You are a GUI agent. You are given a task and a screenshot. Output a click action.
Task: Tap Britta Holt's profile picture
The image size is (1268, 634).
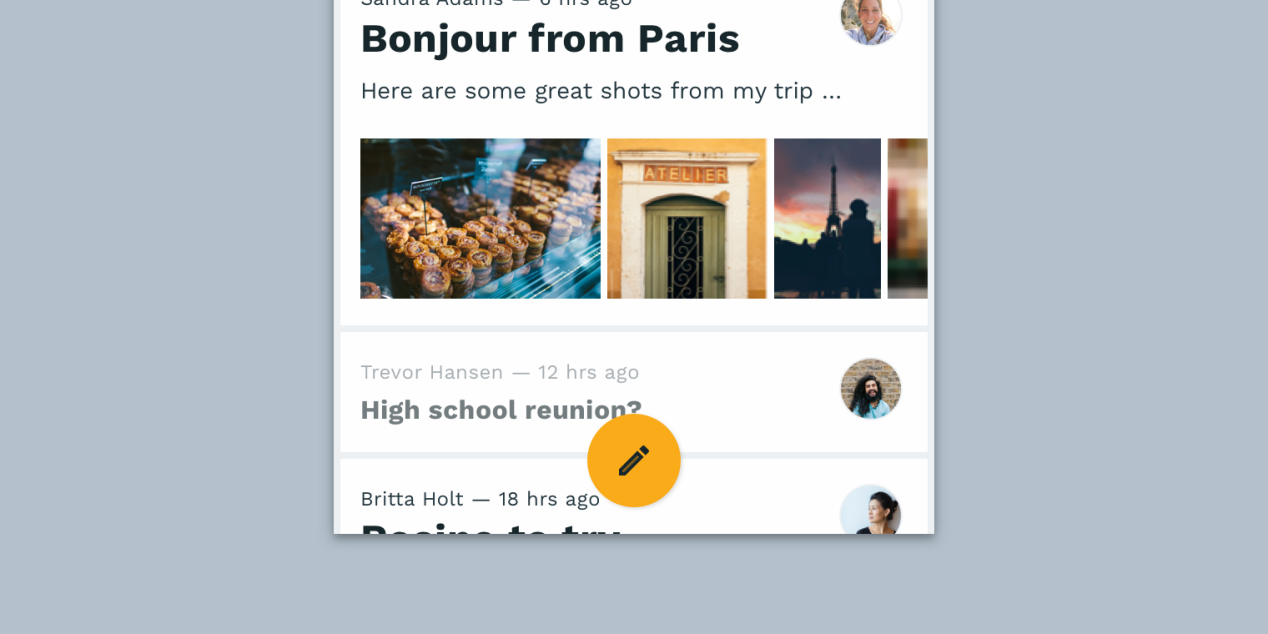click(x=870, y=512)
